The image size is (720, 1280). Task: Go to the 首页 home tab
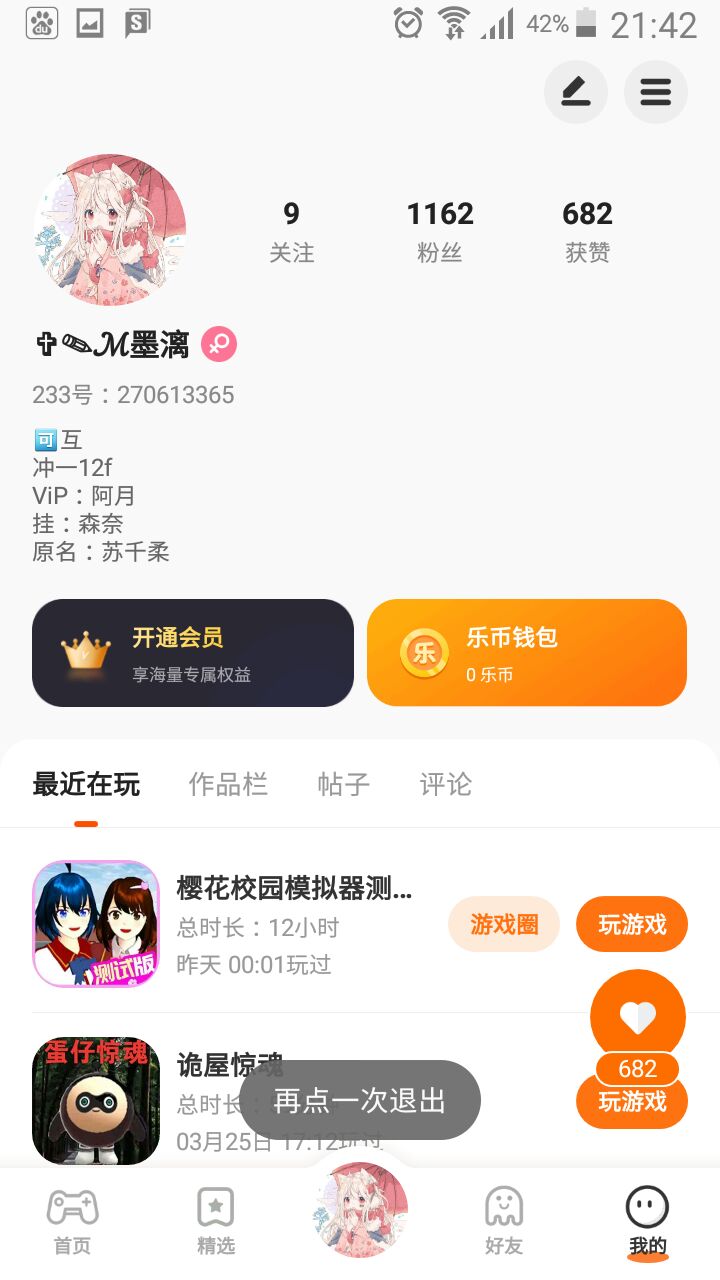tap(72, 1221)
